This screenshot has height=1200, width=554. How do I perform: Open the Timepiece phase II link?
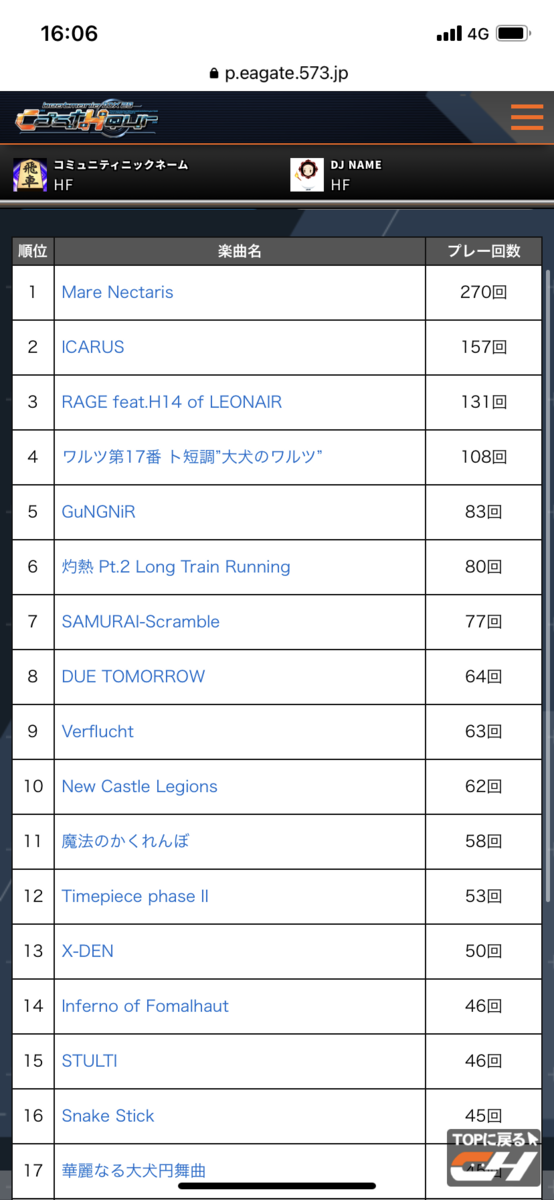click(135, 897)
